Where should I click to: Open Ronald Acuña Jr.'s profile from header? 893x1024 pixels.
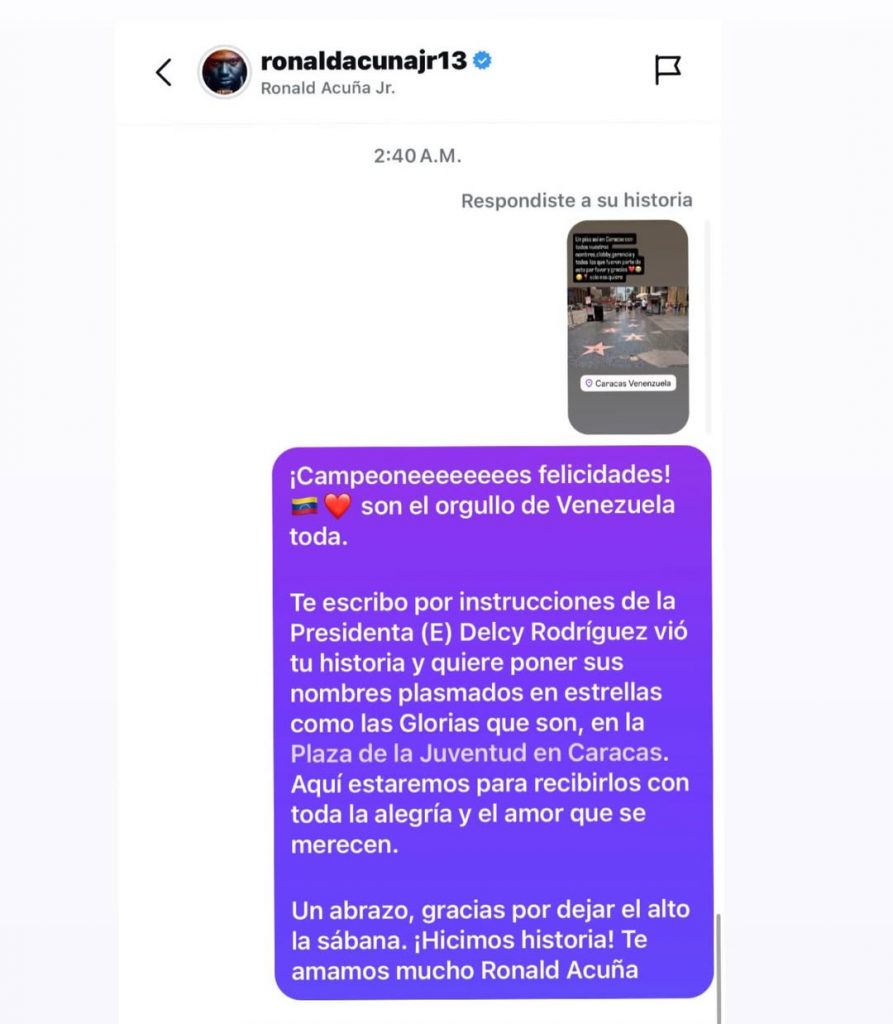click(x=362, y=62)
